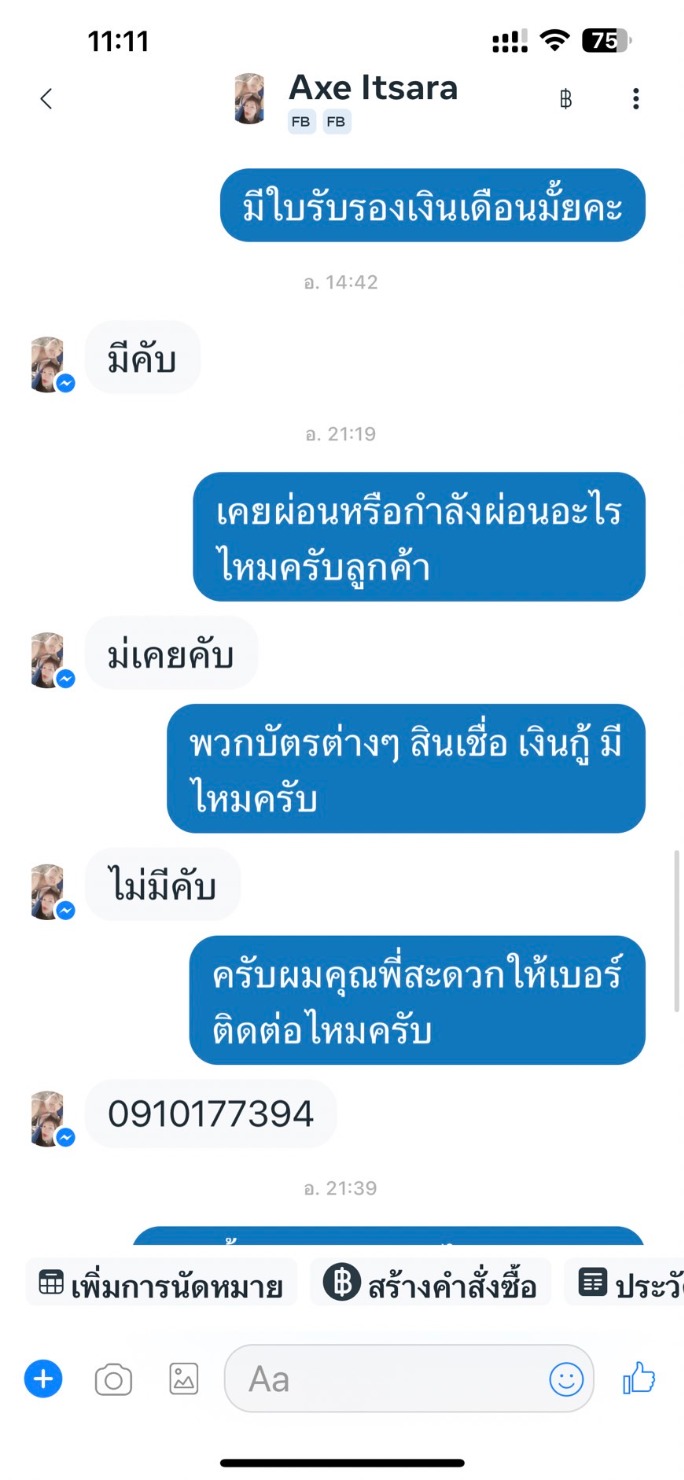Tap เพิ่มการนัดหมาย chip to add an appointment

click(x=162, y=1284)
